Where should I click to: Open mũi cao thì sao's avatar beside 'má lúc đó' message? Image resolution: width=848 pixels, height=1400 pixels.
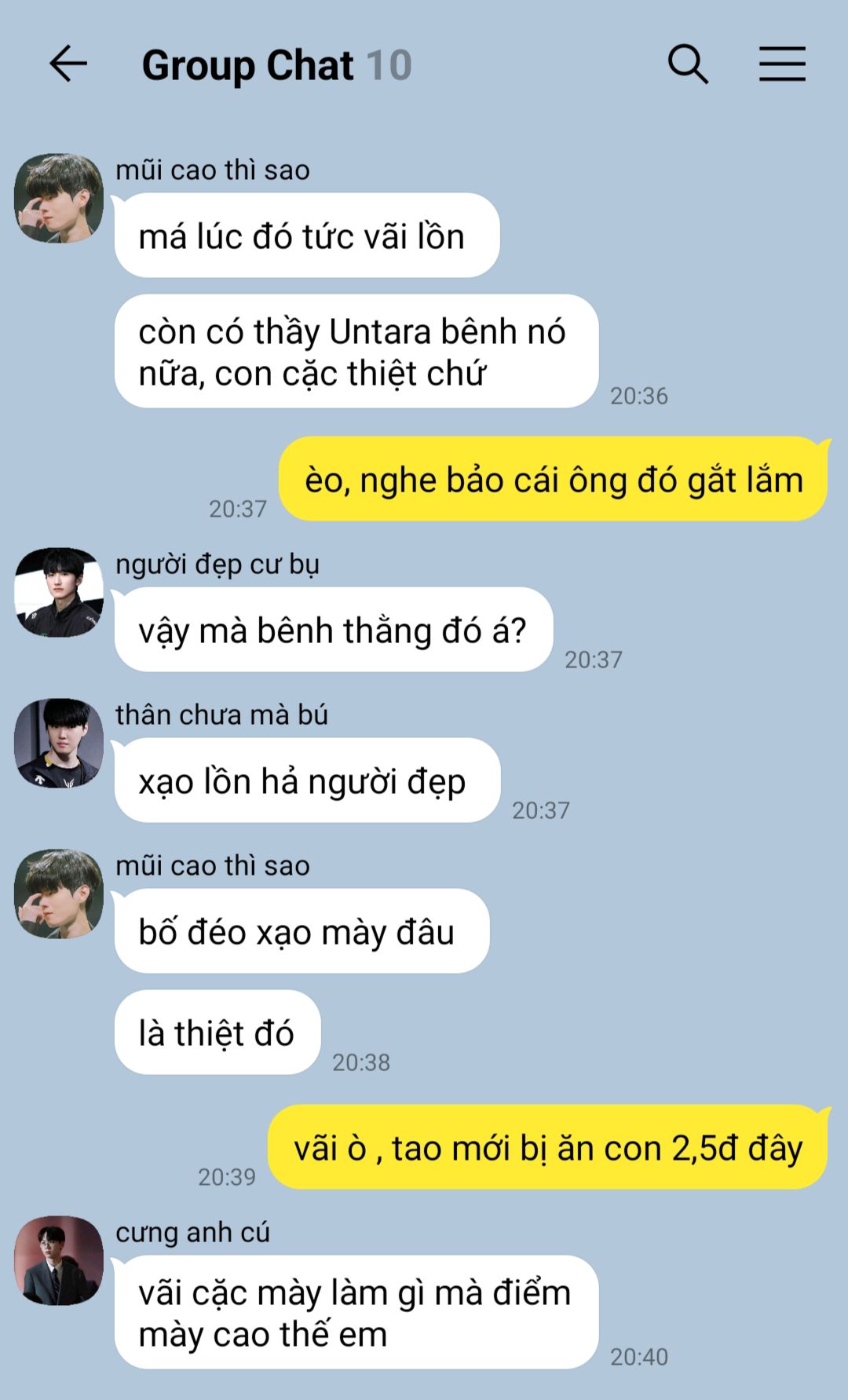(x=59, y=198)
